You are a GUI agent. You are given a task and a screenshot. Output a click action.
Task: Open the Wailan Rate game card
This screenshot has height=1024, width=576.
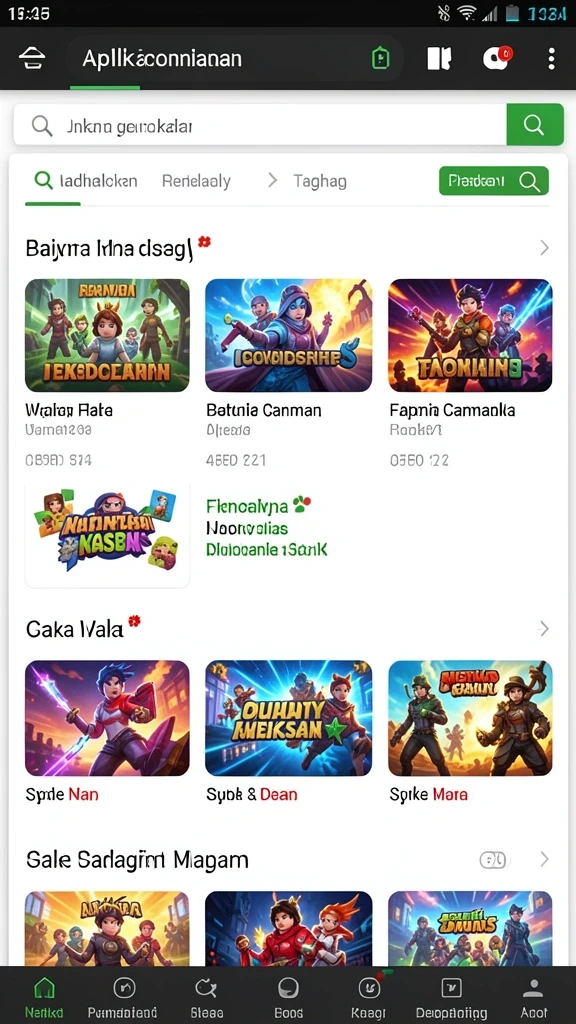coord(107,372)
